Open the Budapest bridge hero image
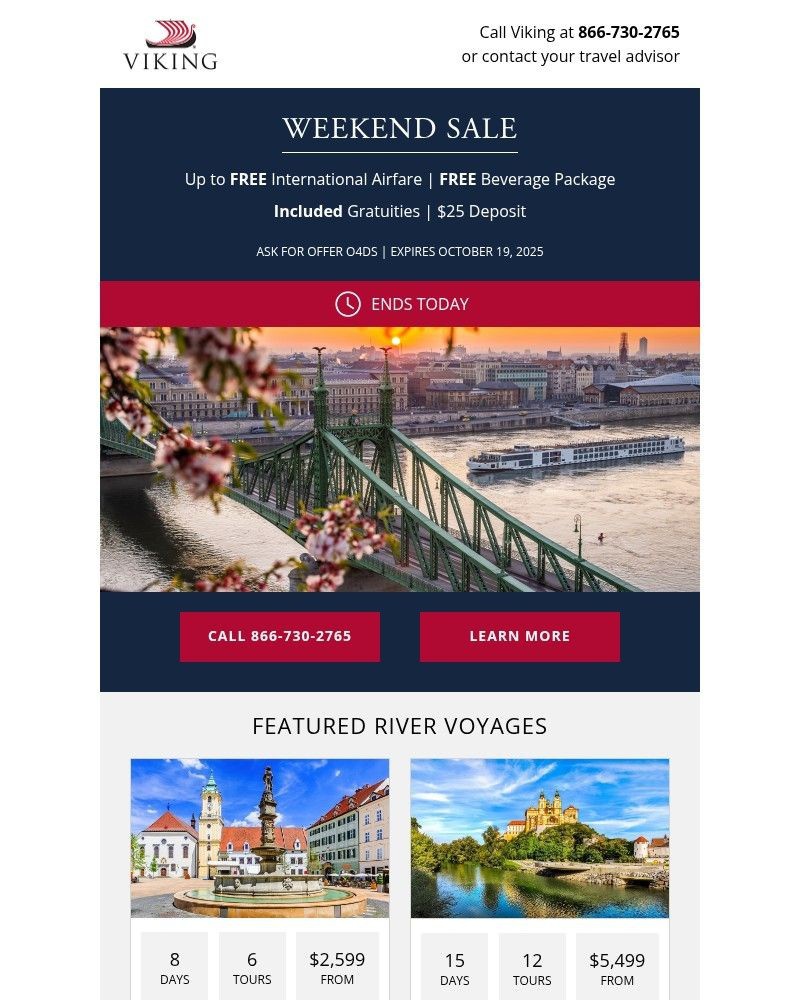This screenshot has height=1000, width=800. click(400, 458)
